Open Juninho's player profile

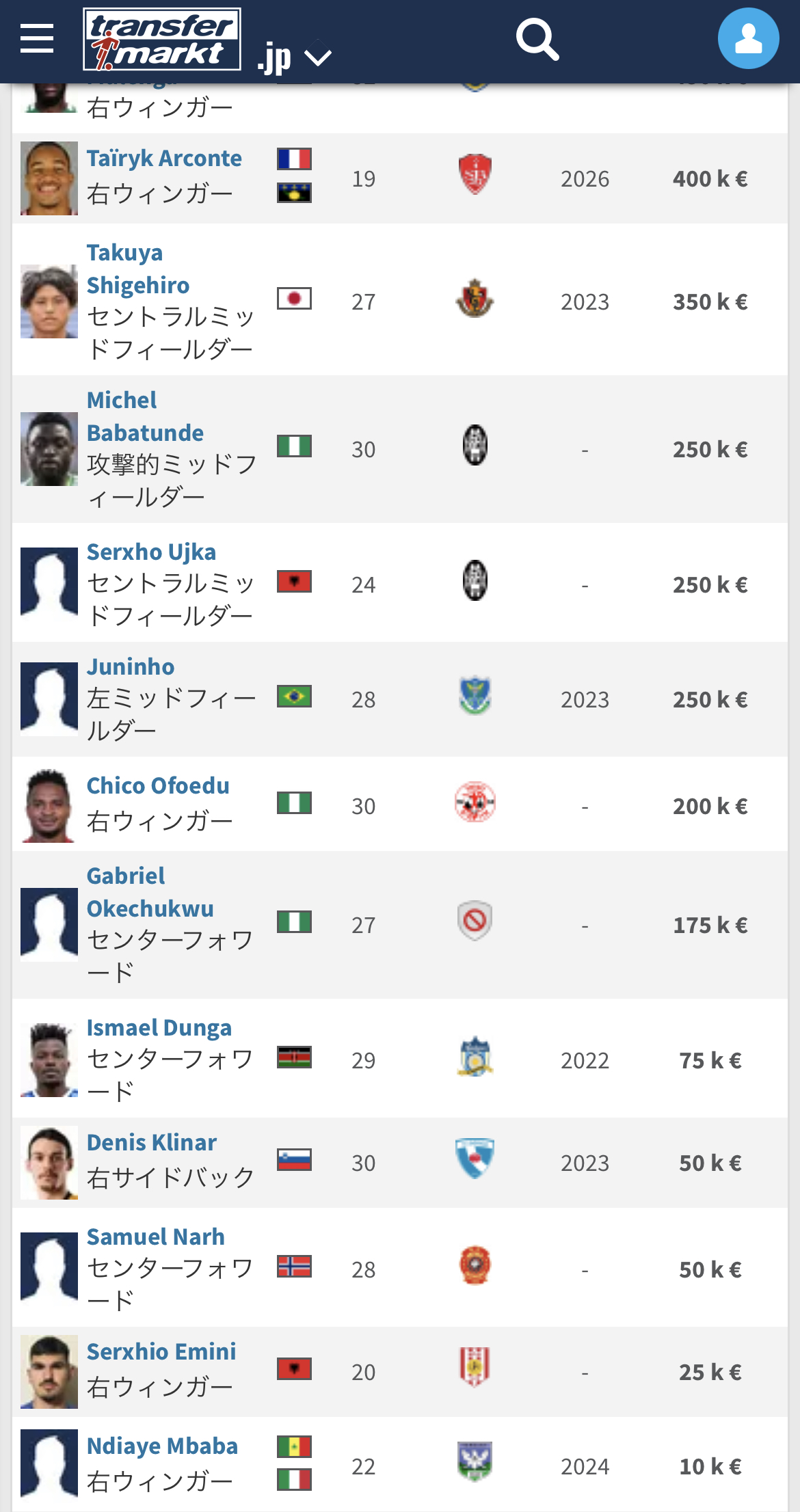point(131,667)
